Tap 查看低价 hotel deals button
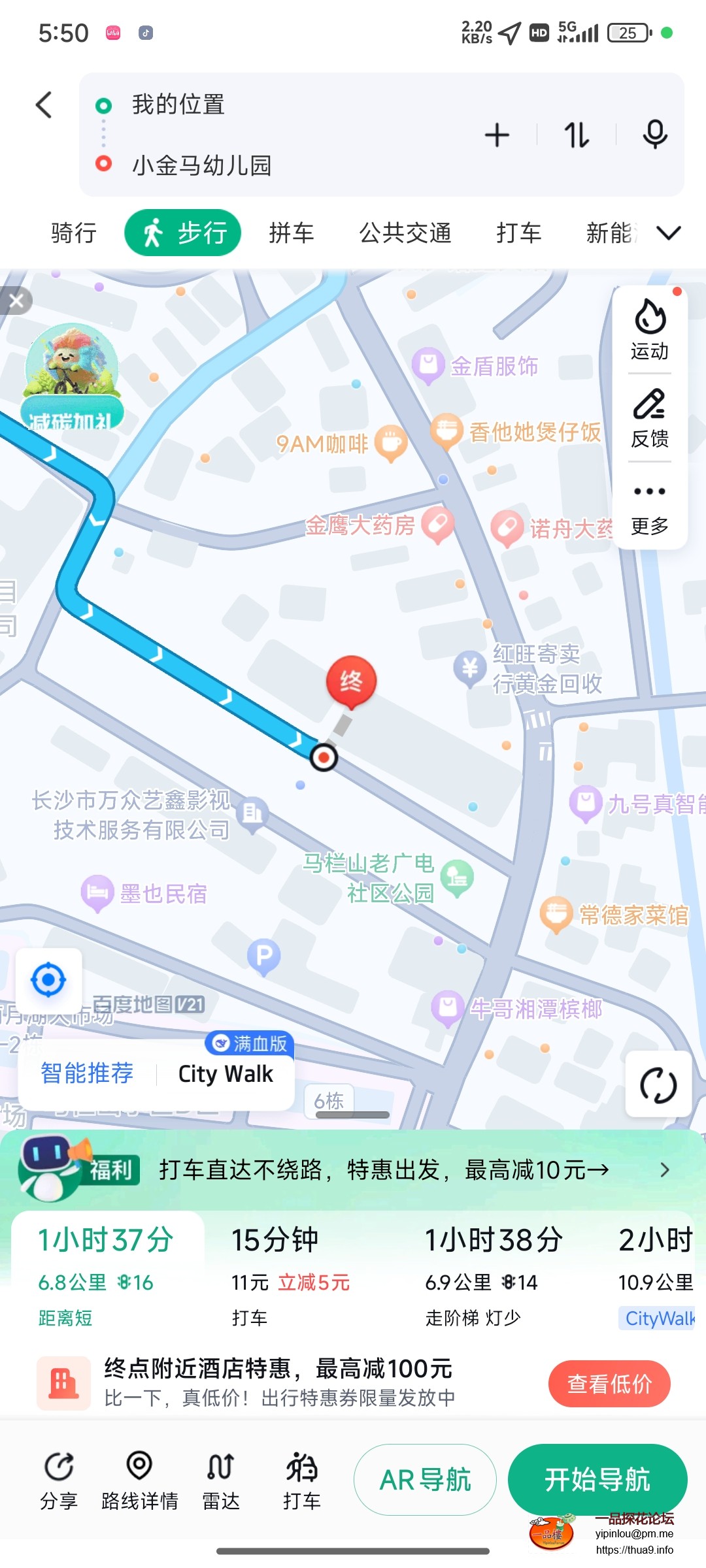 tap(609, 1383)
